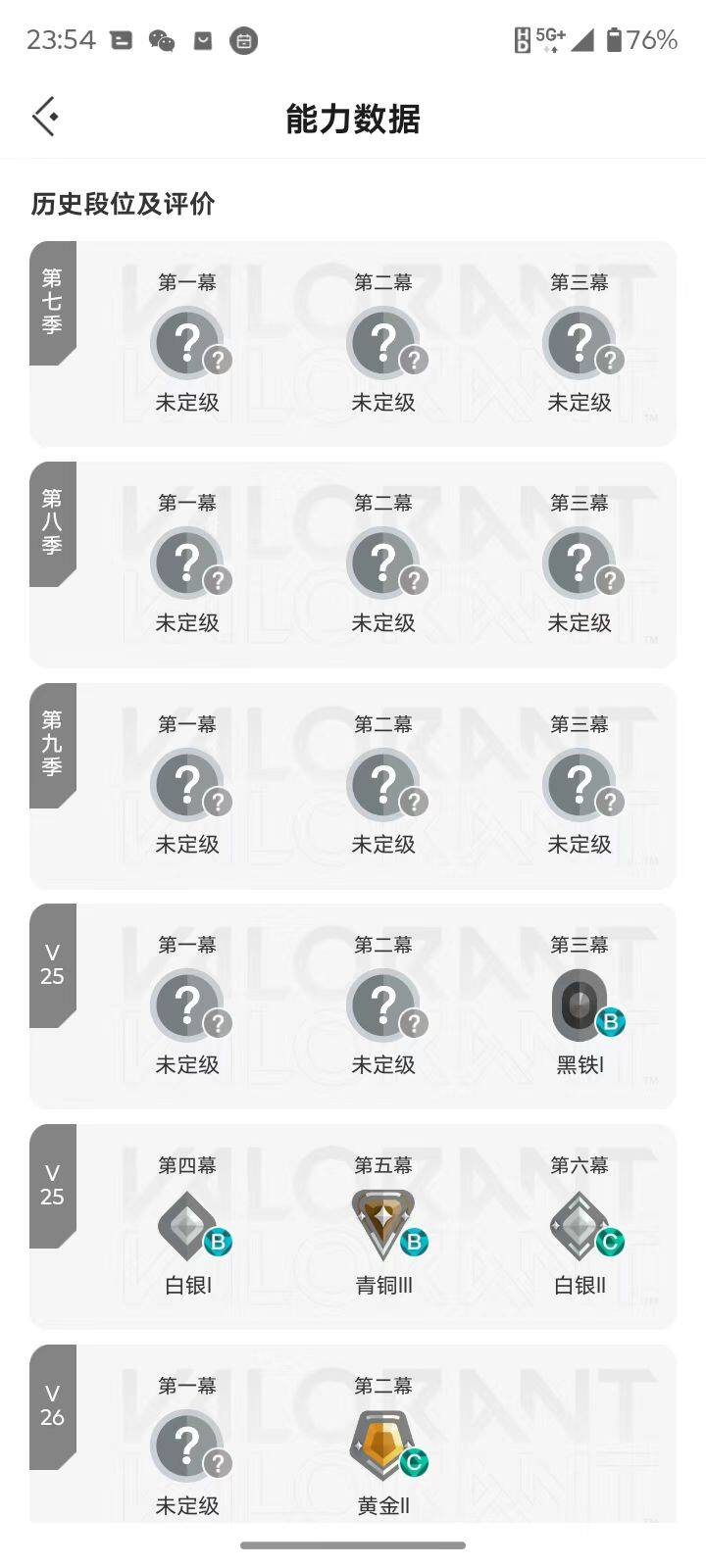This screenshot has height=1568, width=706.
Task: Tap the B rating badge on 青铜III
Action: tap(415, 1243)
